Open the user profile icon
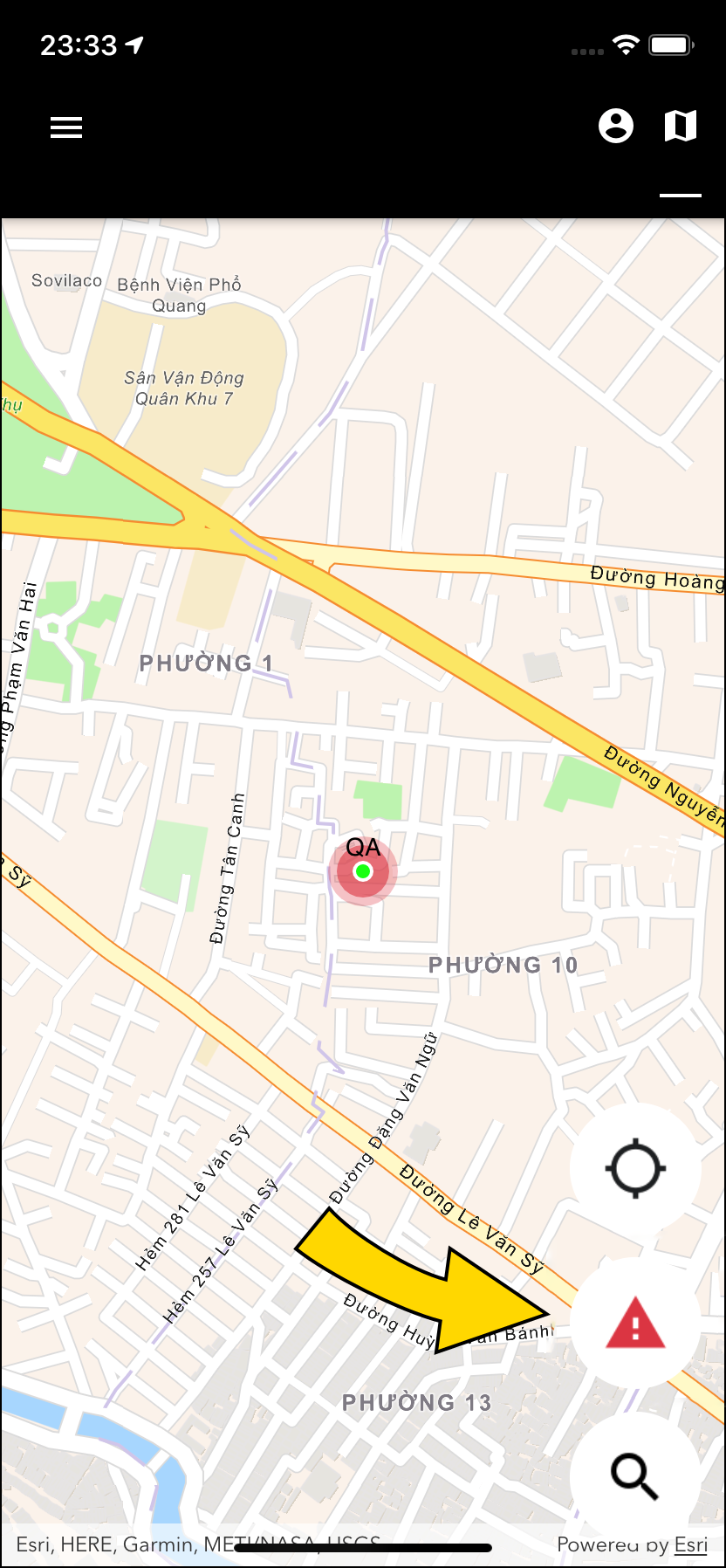This screenshot has width=726, height=1568. (x=616, y=126)
